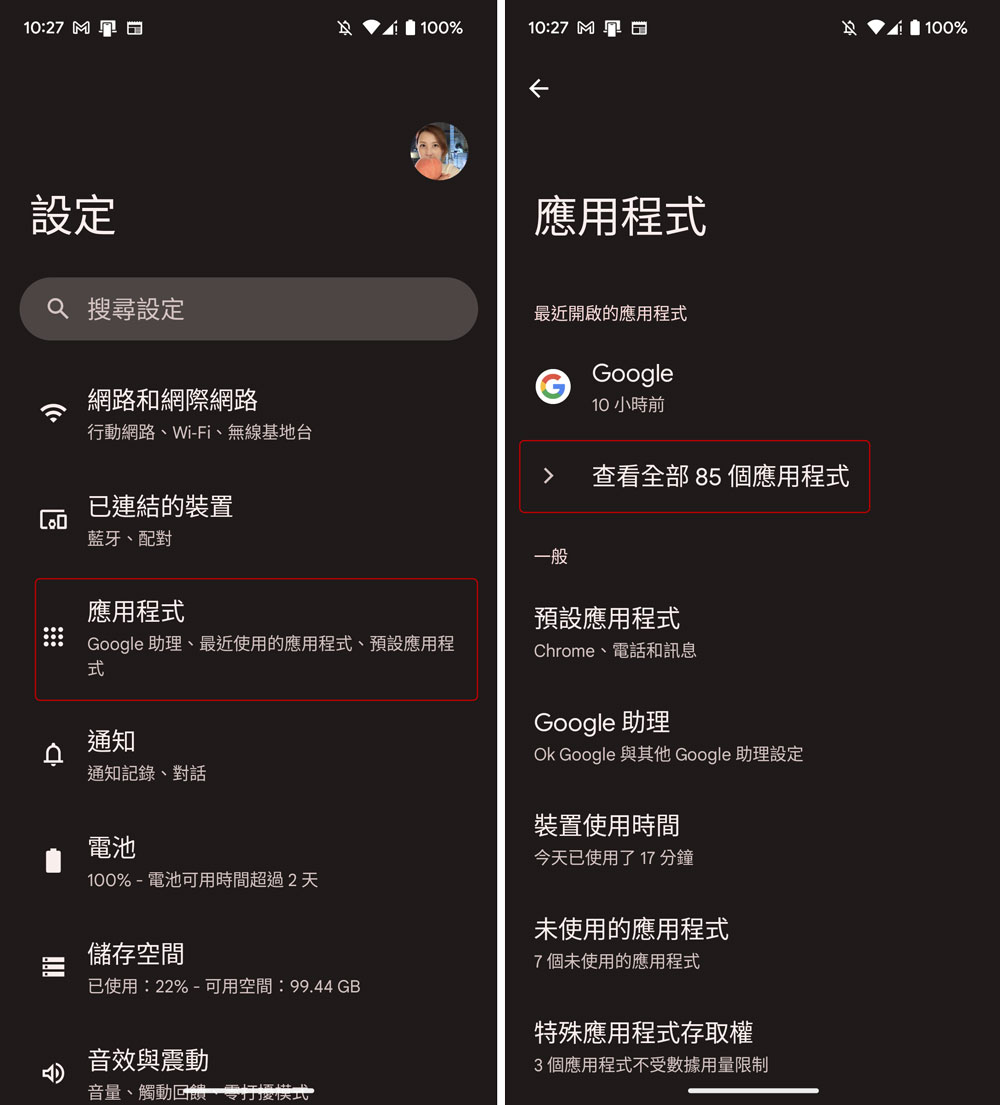Screen dimensions: 1000x1105
Task: Open 儲存空間 settings
Action: click(x=248, y=968)
